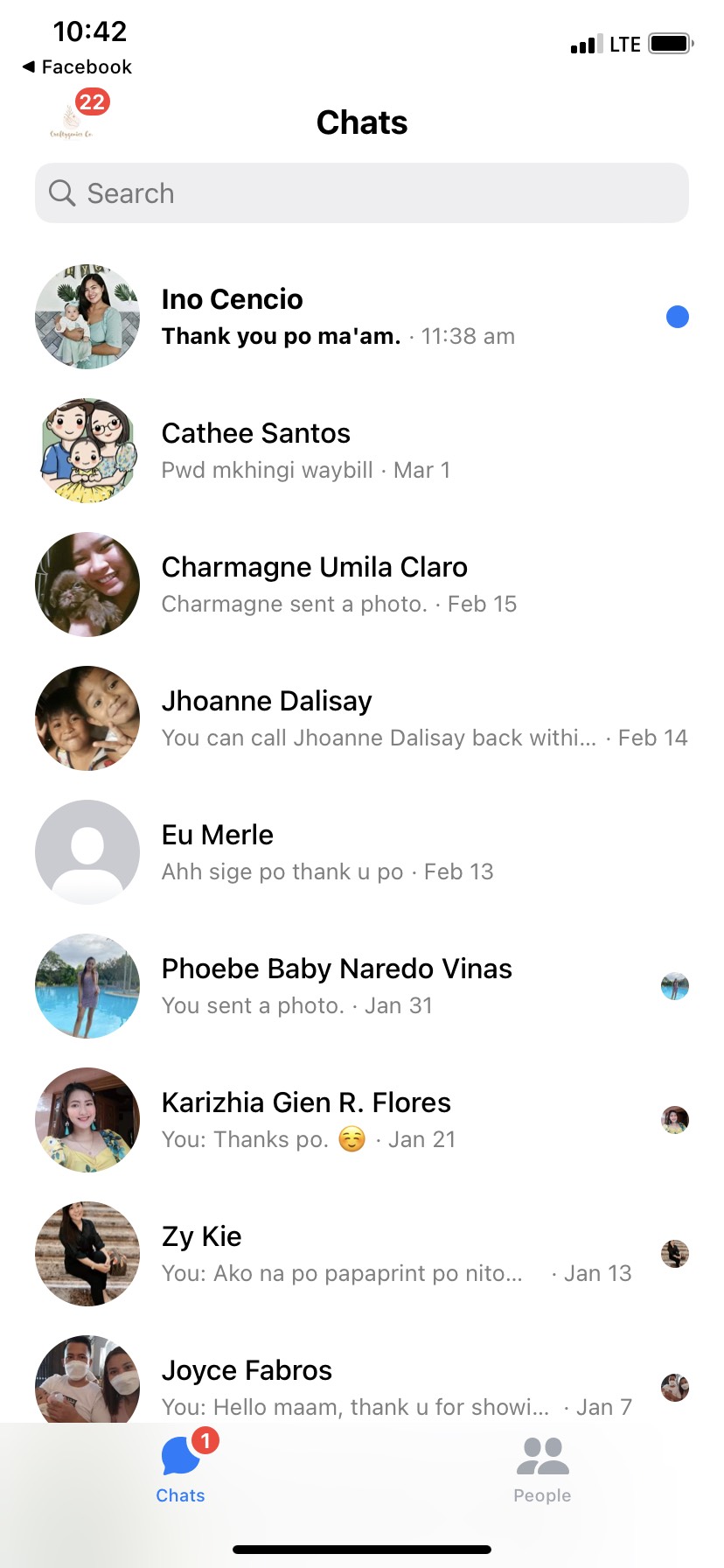Open chat with Phoebe Baby Naredo Vinas
The image size is (724, 1568).
(362, 986)
